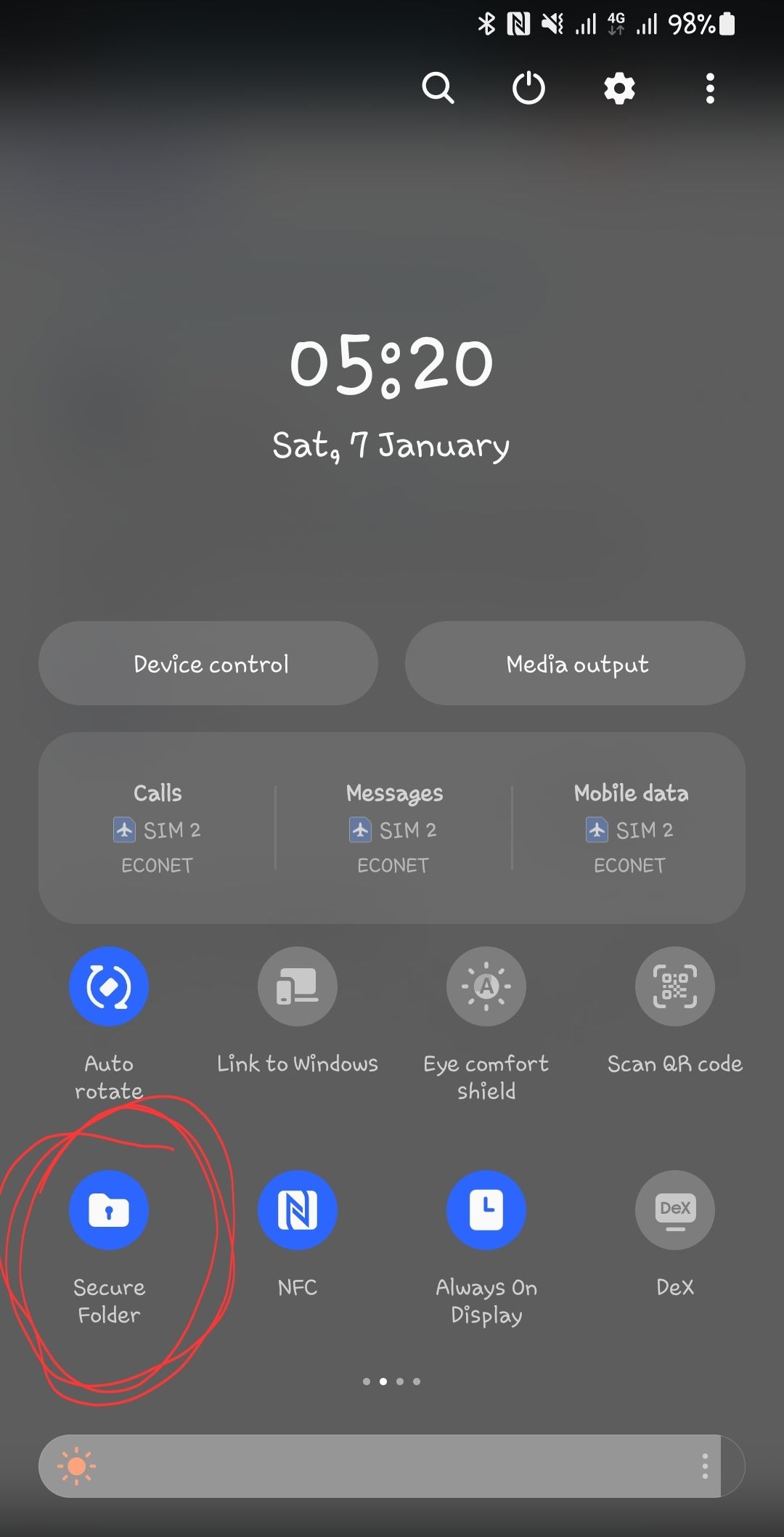The height and width of the screenshot is (1537, 784).
Task: Tap the search icon in quick settings
Action: pos(438,88)
